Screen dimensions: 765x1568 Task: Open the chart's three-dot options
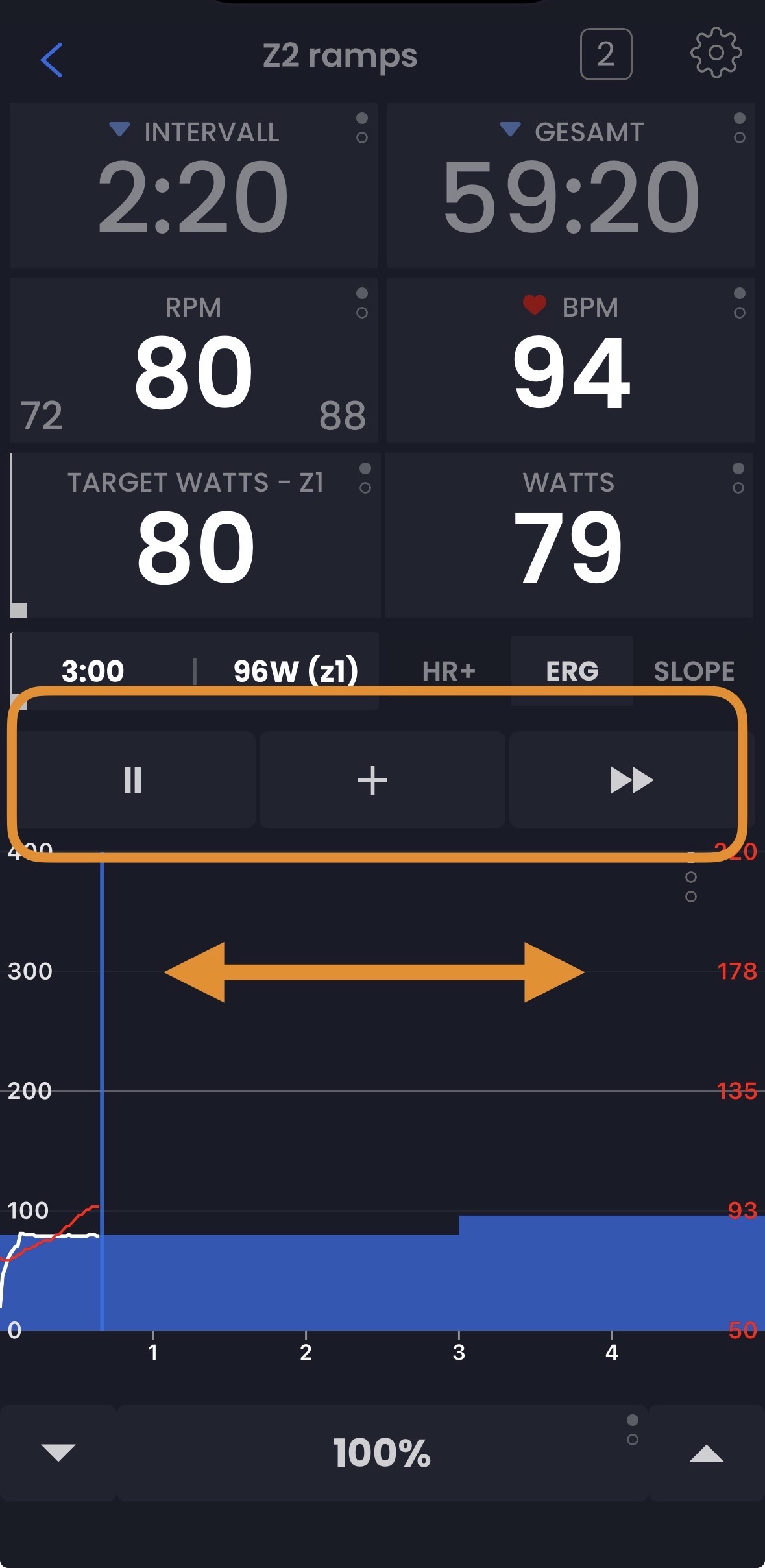[x=691, y=878]
